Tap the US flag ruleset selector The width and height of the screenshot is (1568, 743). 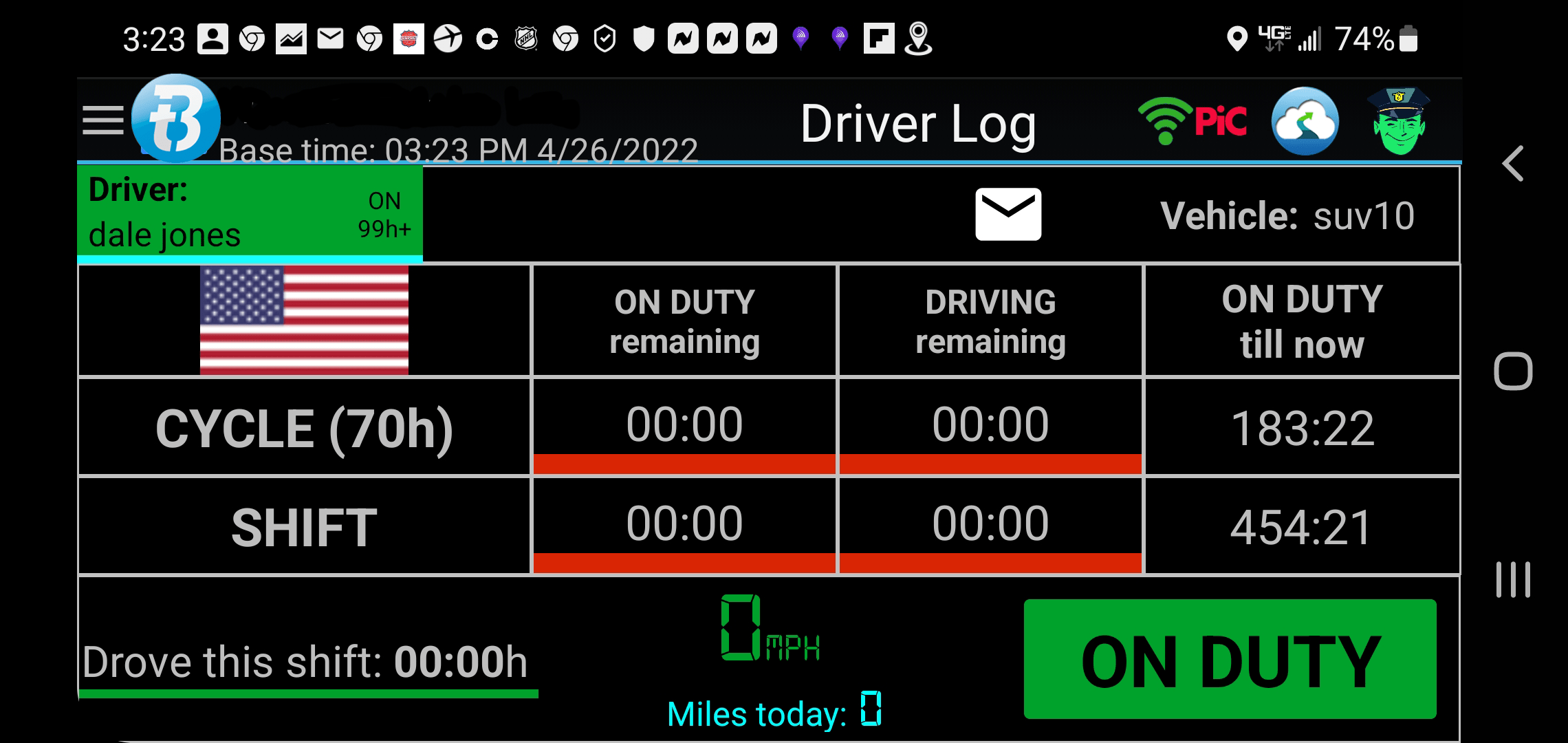coord(304,320)
